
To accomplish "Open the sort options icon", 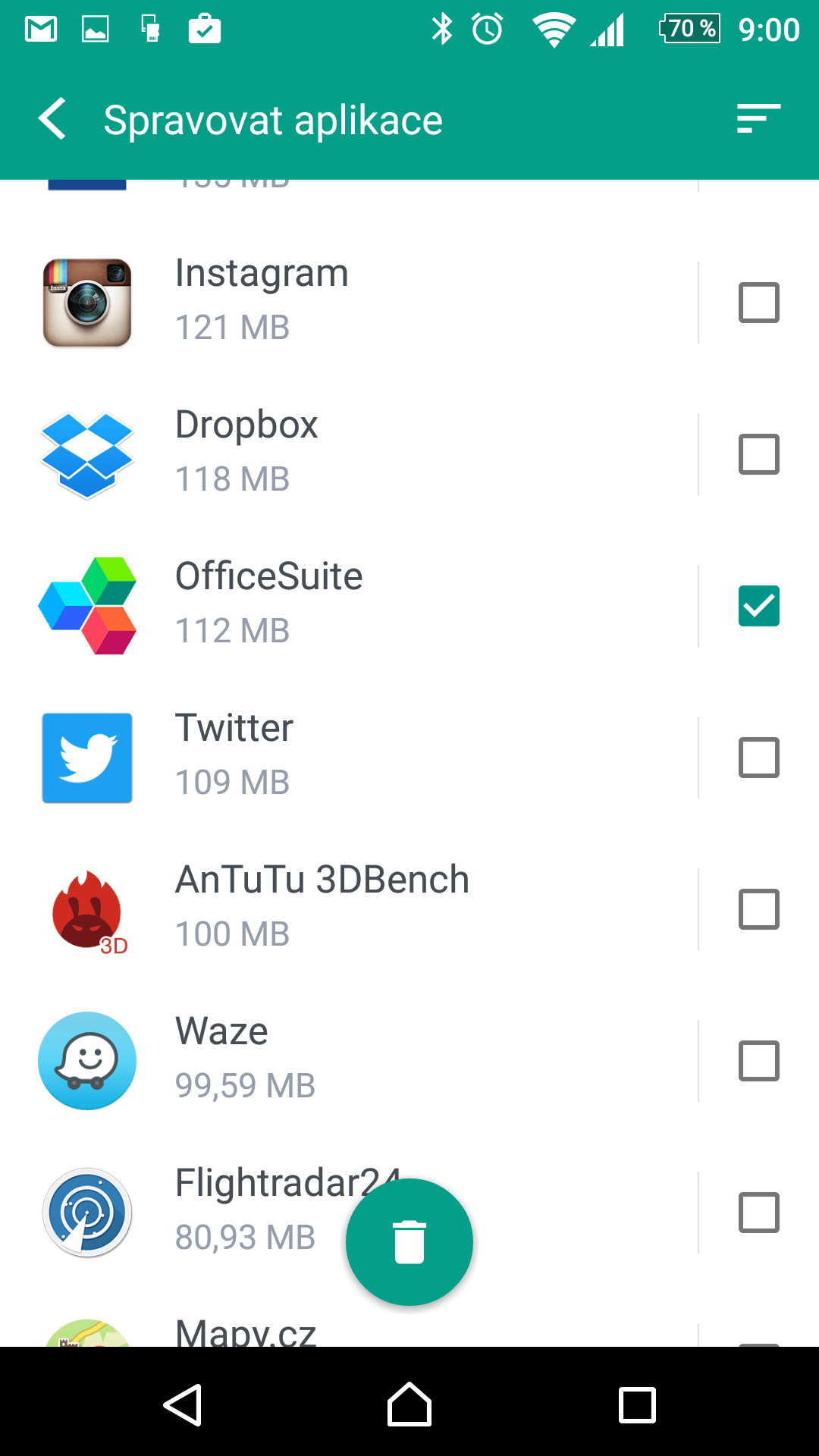I will coord(758,119).
